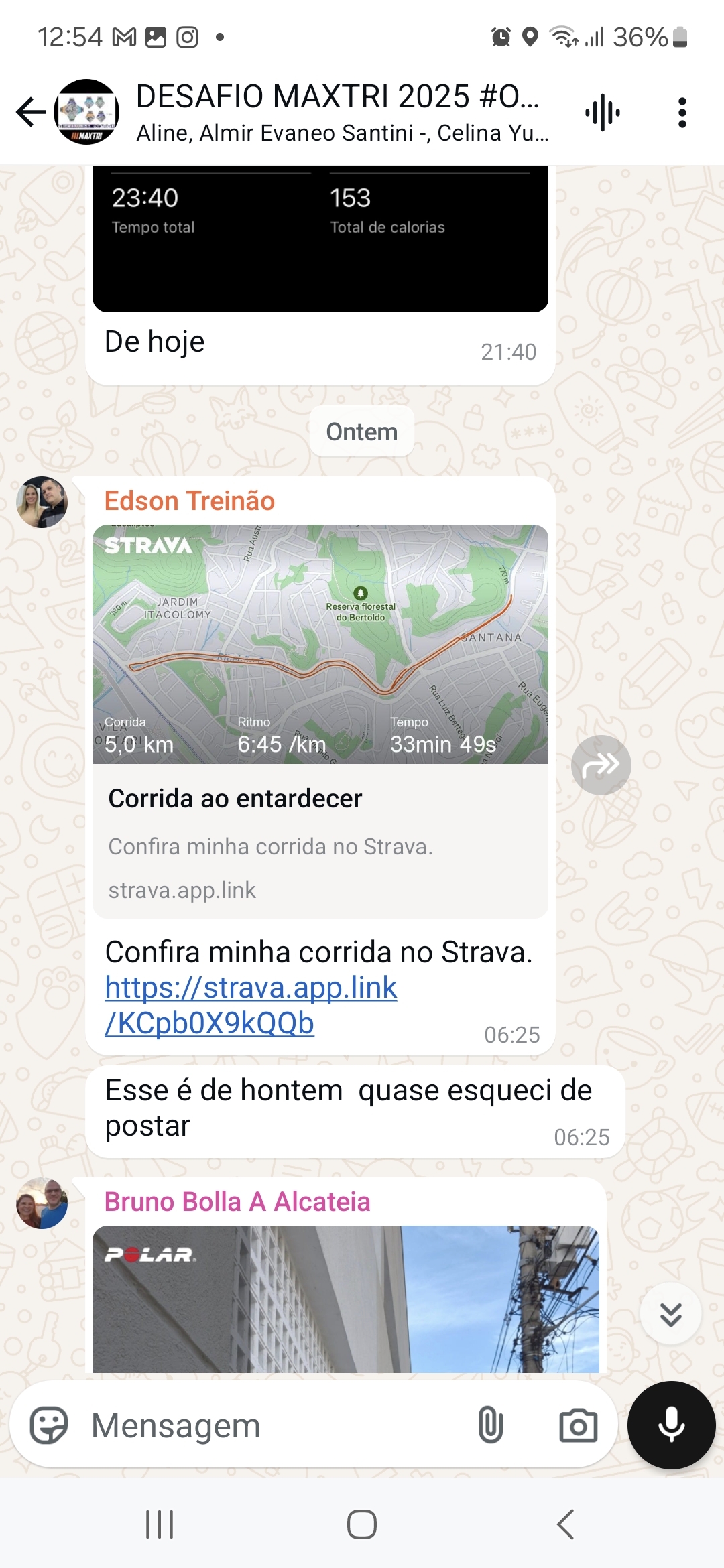View Bruno Bolla A Alcateia's avatar
Image resolution: width=724 pixels, height=1568 pixels.
coord(42,1203)
